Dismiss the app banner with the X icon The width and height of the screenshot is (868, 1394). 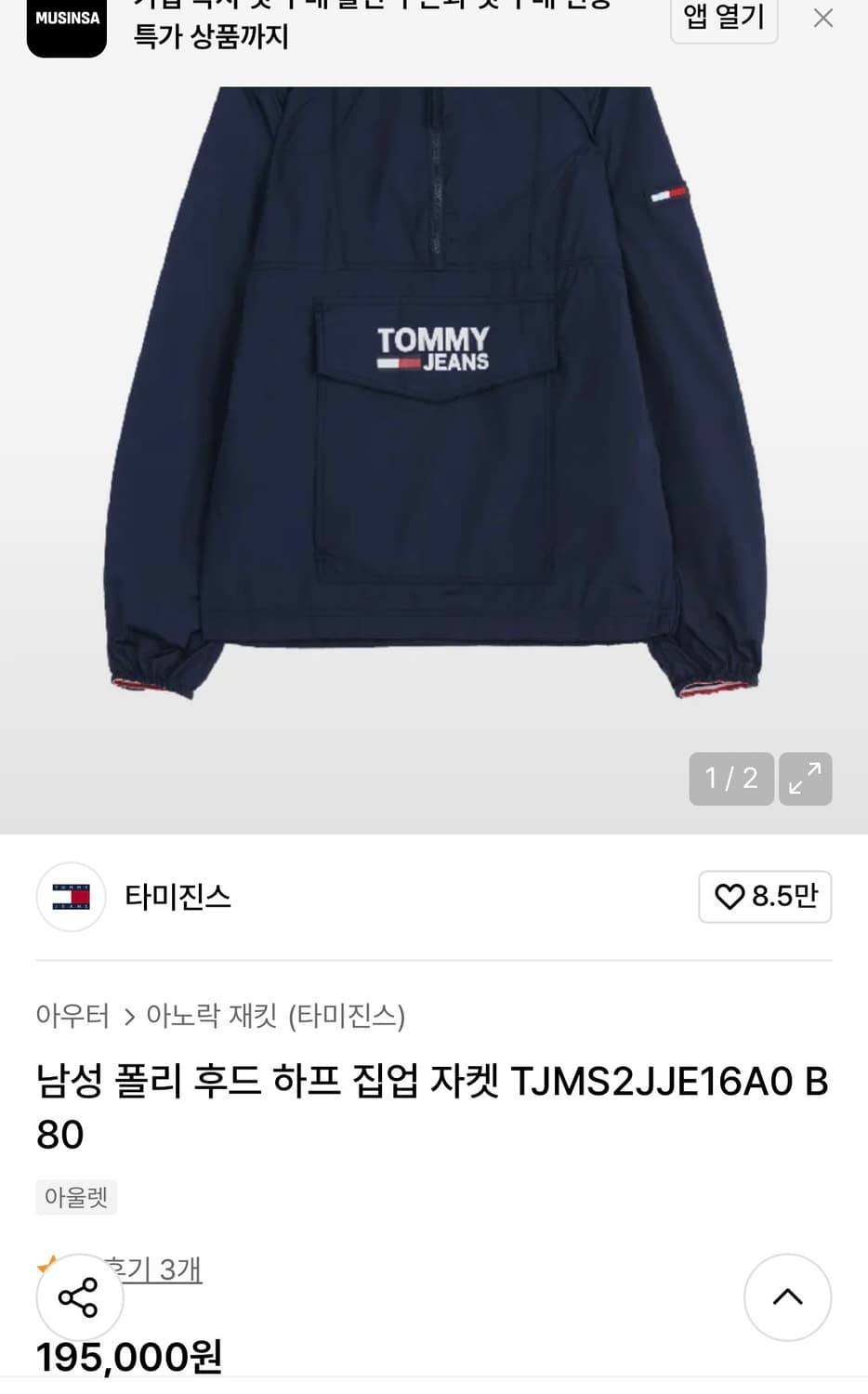(x=822, y=18)
